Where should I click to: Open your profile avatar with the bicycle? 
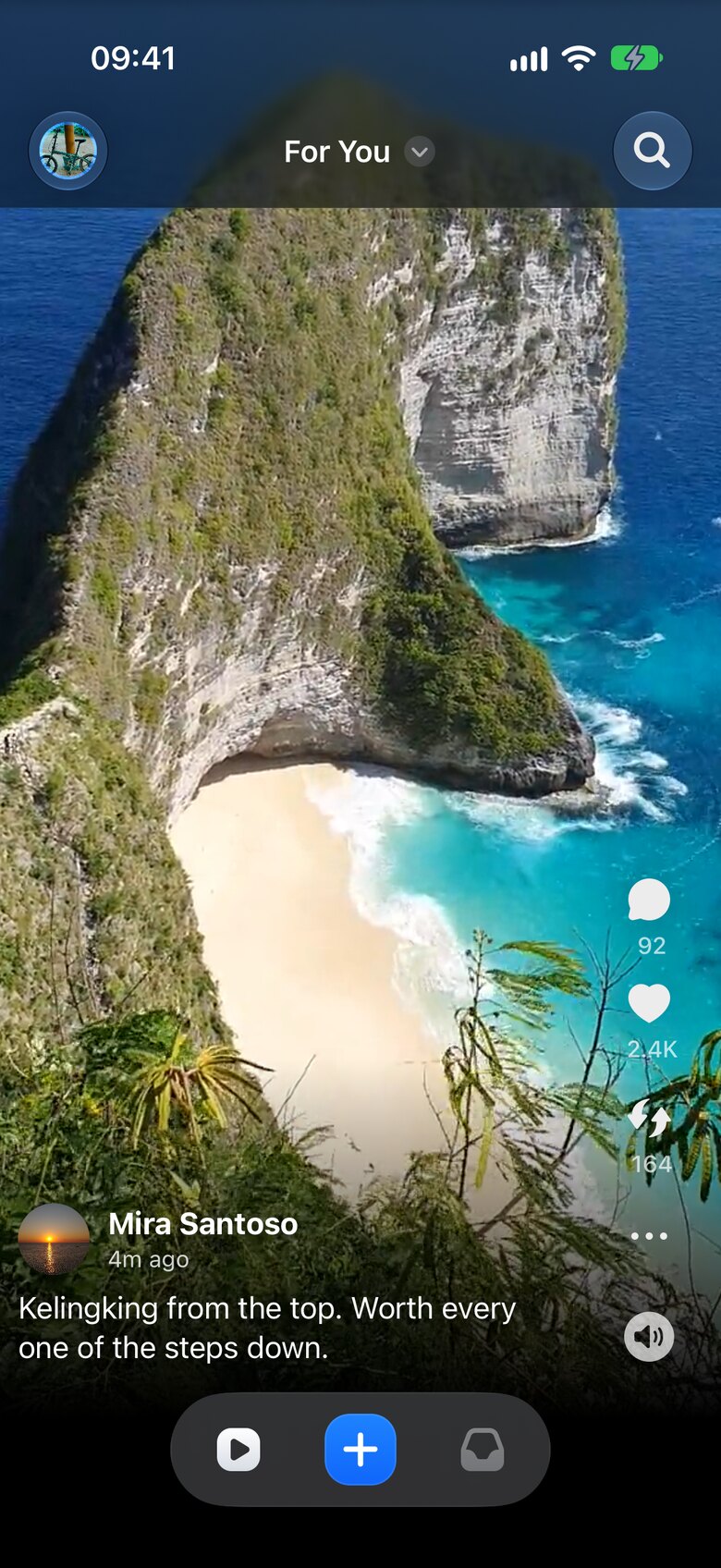tap(67, 151)
